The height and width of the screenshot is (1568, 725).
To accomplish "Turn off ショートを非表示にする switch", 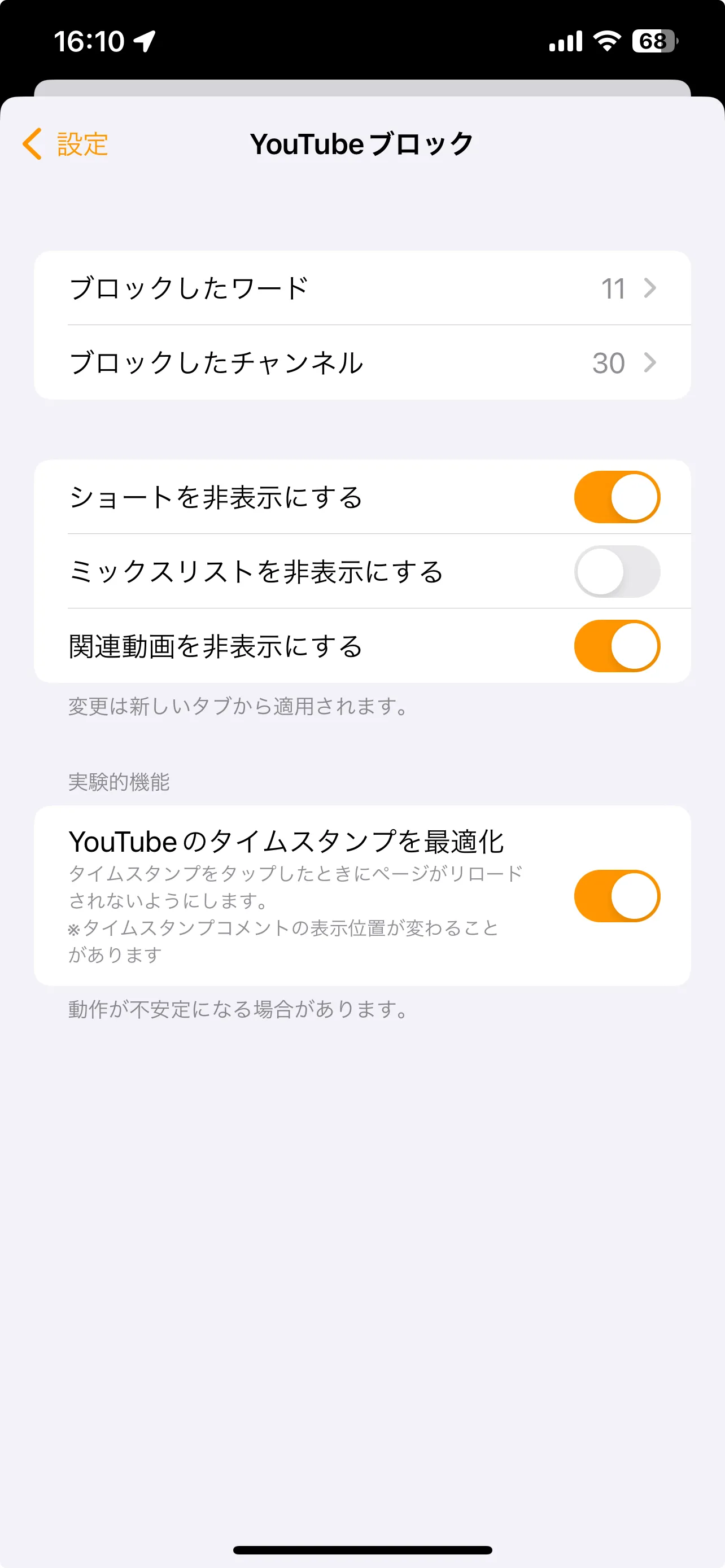I will coord(617,497).
